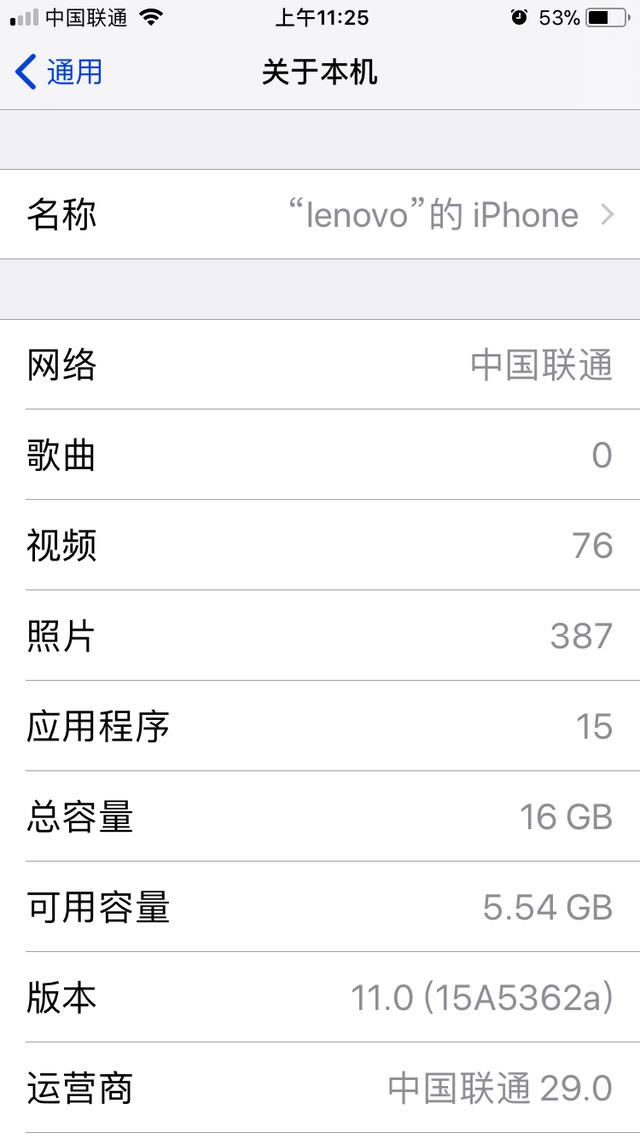
Task: Go back to 通用 settings
Action: tap(60, 72)
